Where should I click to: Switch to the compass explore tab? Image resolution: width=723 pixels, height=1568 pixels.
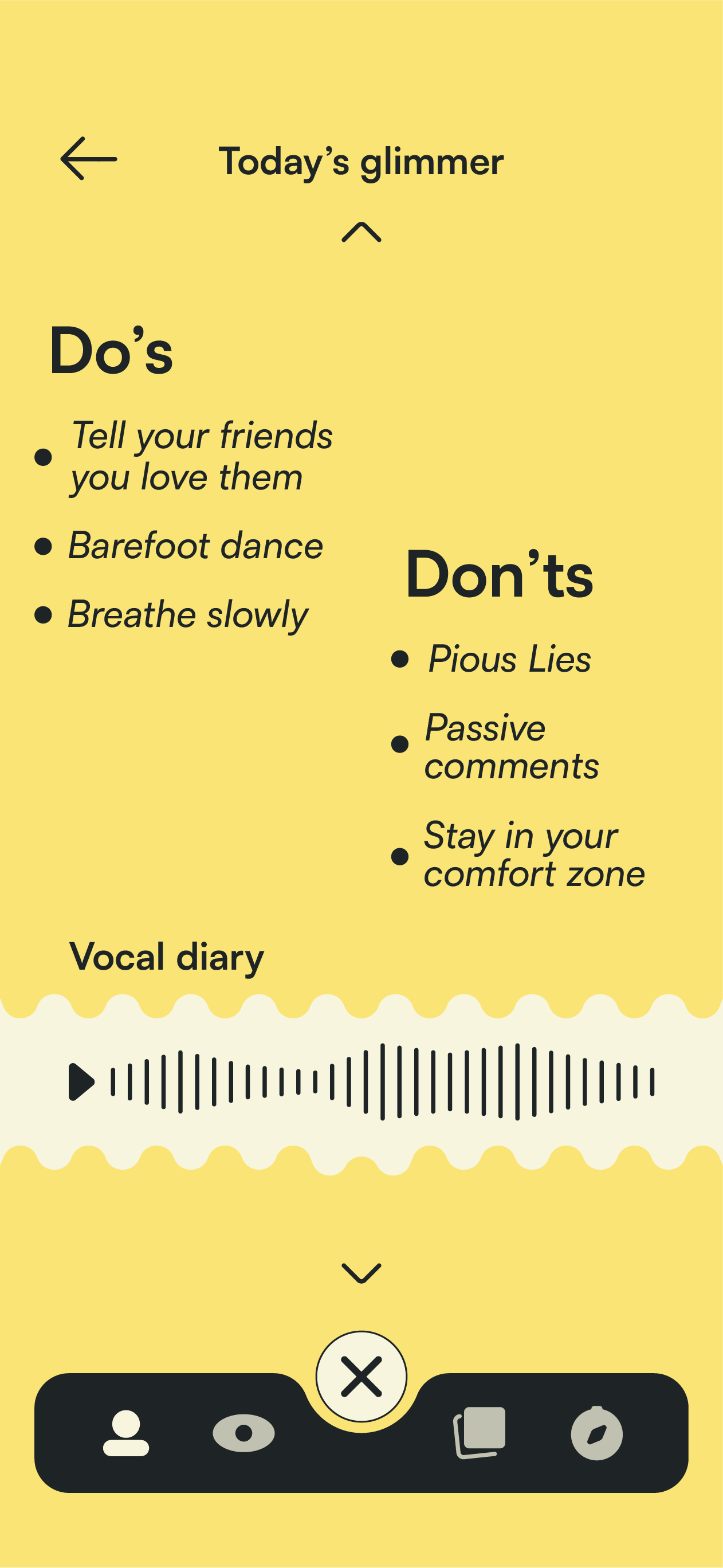(596, 1433)
